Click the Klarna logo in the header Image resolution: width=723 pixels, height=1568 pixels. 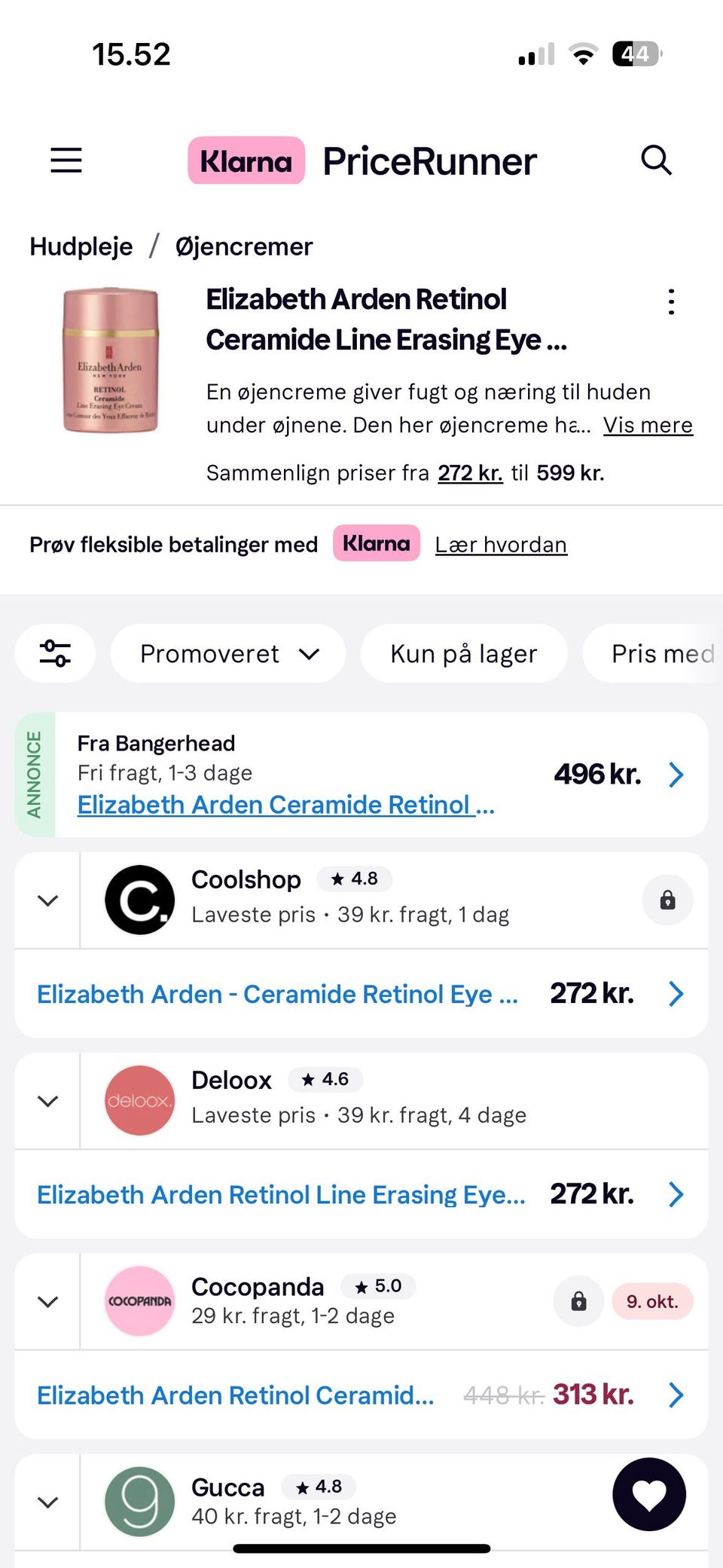pyautogui.click(x=246, y=160)
